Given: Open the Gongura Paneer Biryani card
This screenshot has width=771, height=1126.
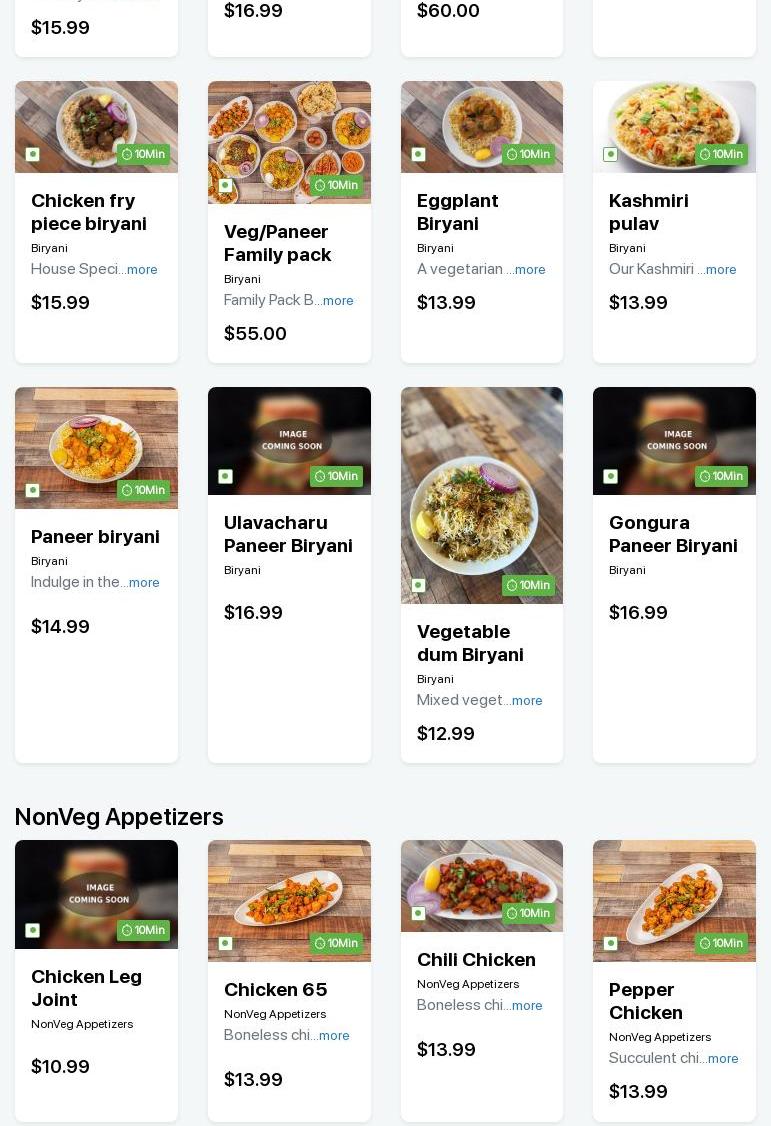Looking at the screenshot, I should [673, 534].
